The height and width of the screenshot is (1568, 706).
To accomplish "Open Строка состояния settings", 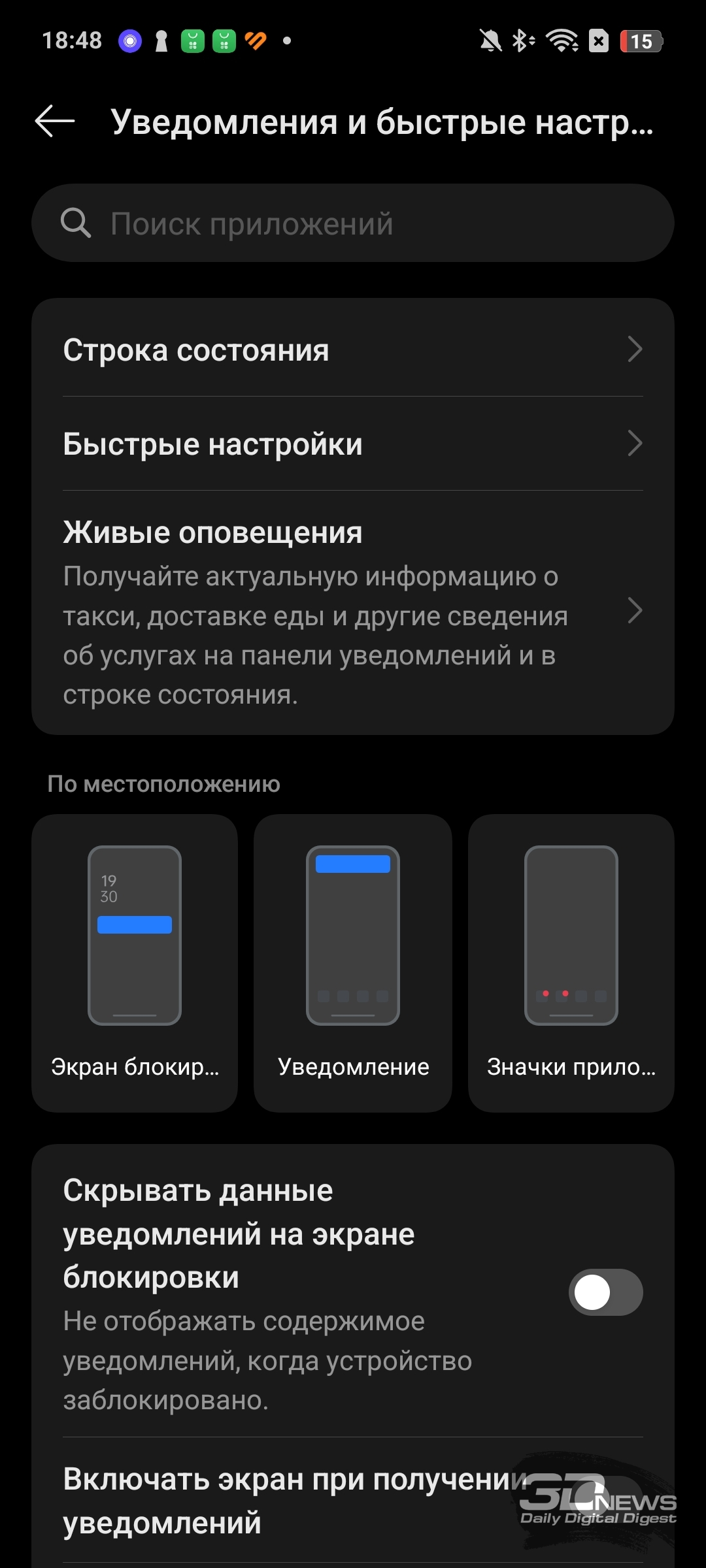I will tap(353, 350).
